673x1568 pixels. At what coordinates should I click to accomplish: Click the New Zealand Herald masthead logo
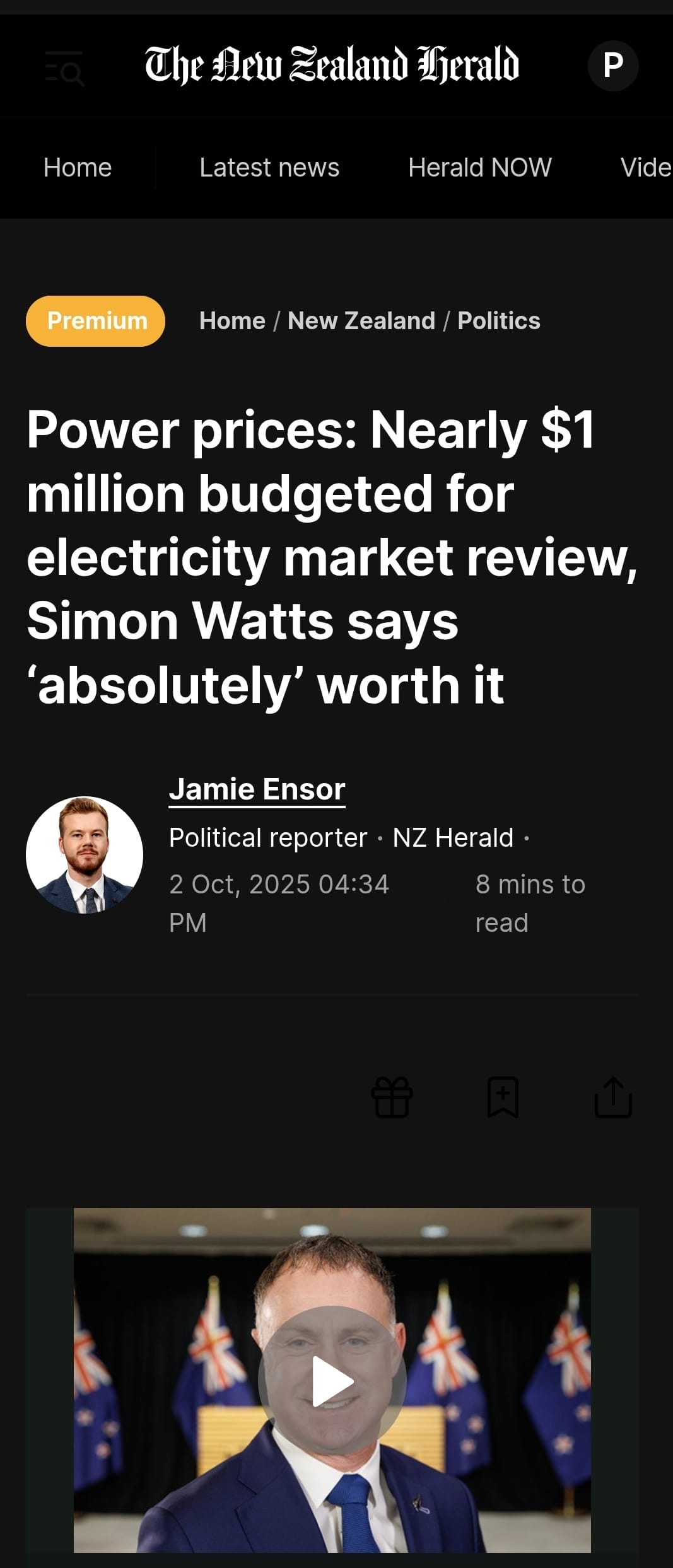331,66
